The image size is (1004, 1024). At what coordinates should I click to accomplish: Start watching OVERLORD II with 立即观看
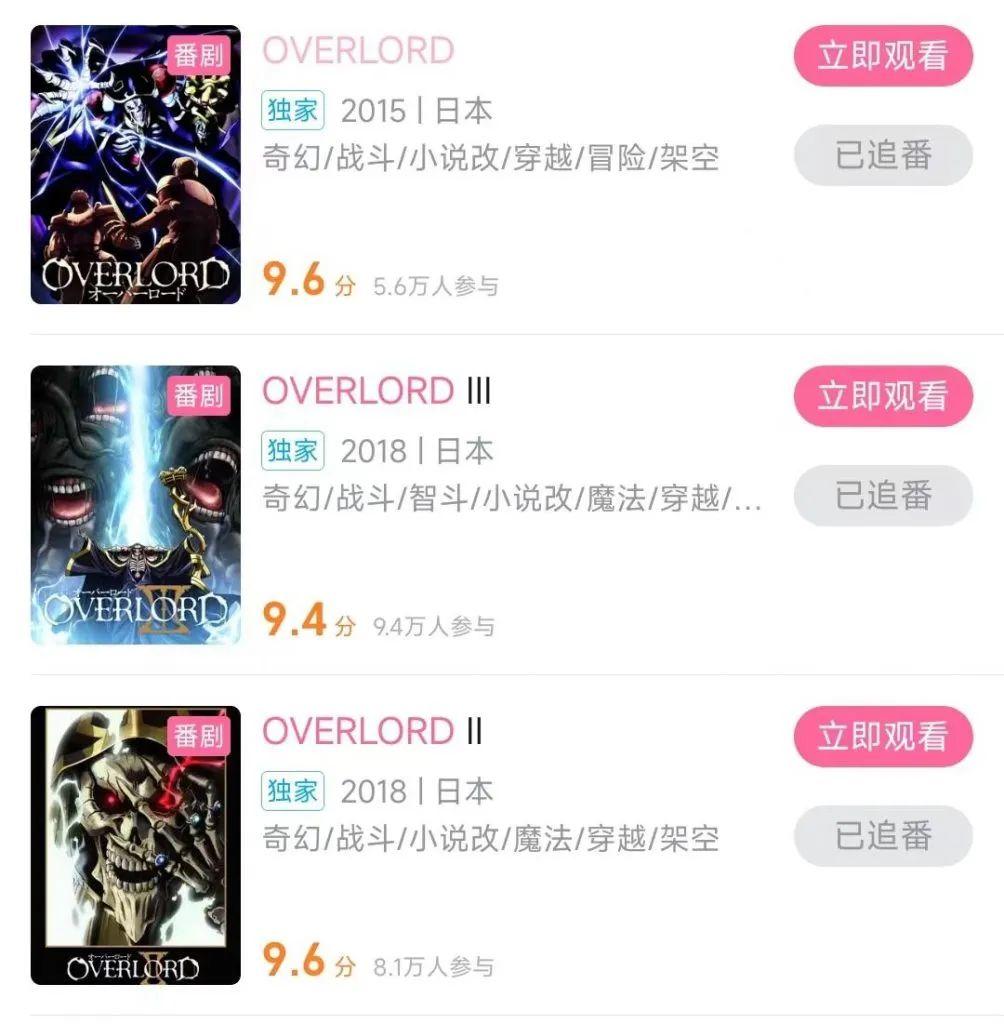(883, 736)
